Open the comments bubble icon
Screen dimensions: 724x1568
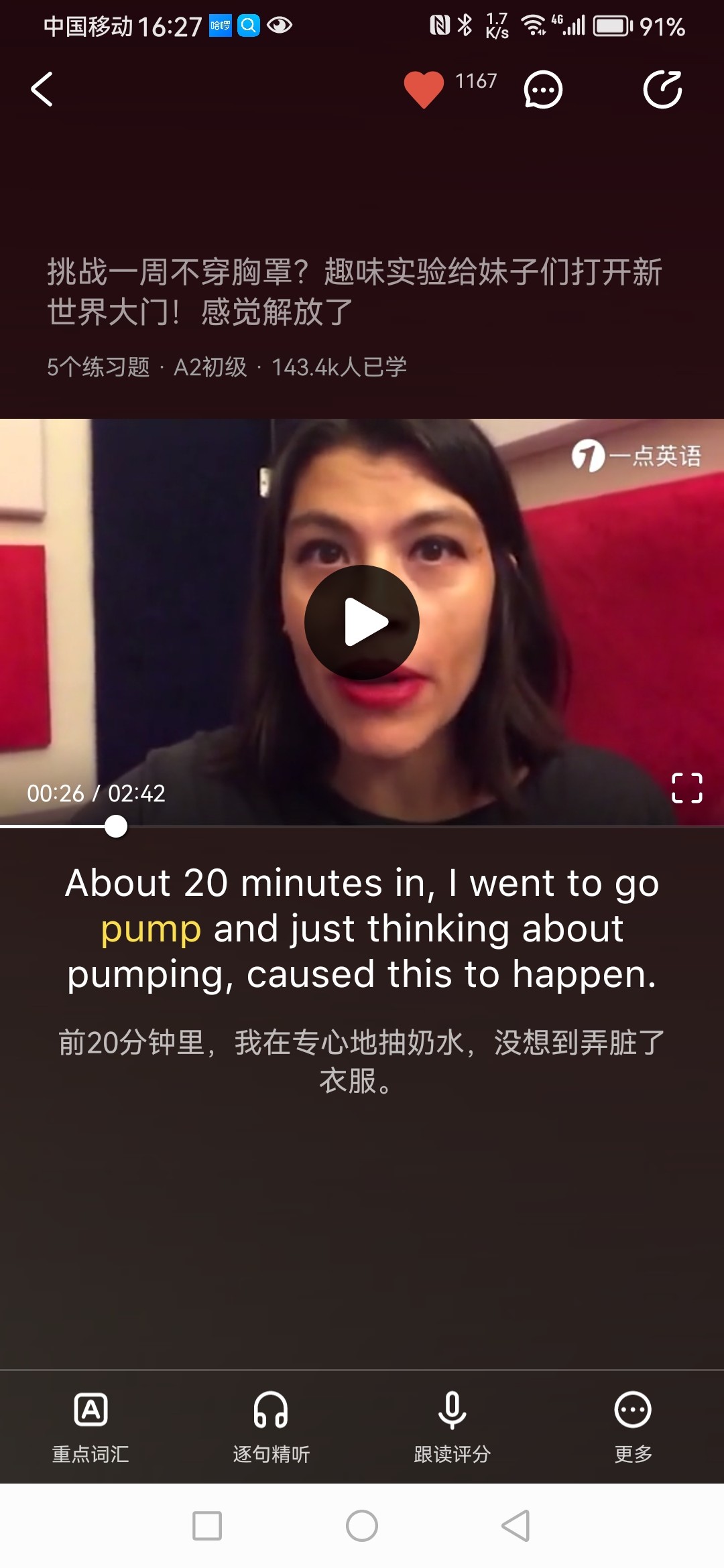[542, 90]
